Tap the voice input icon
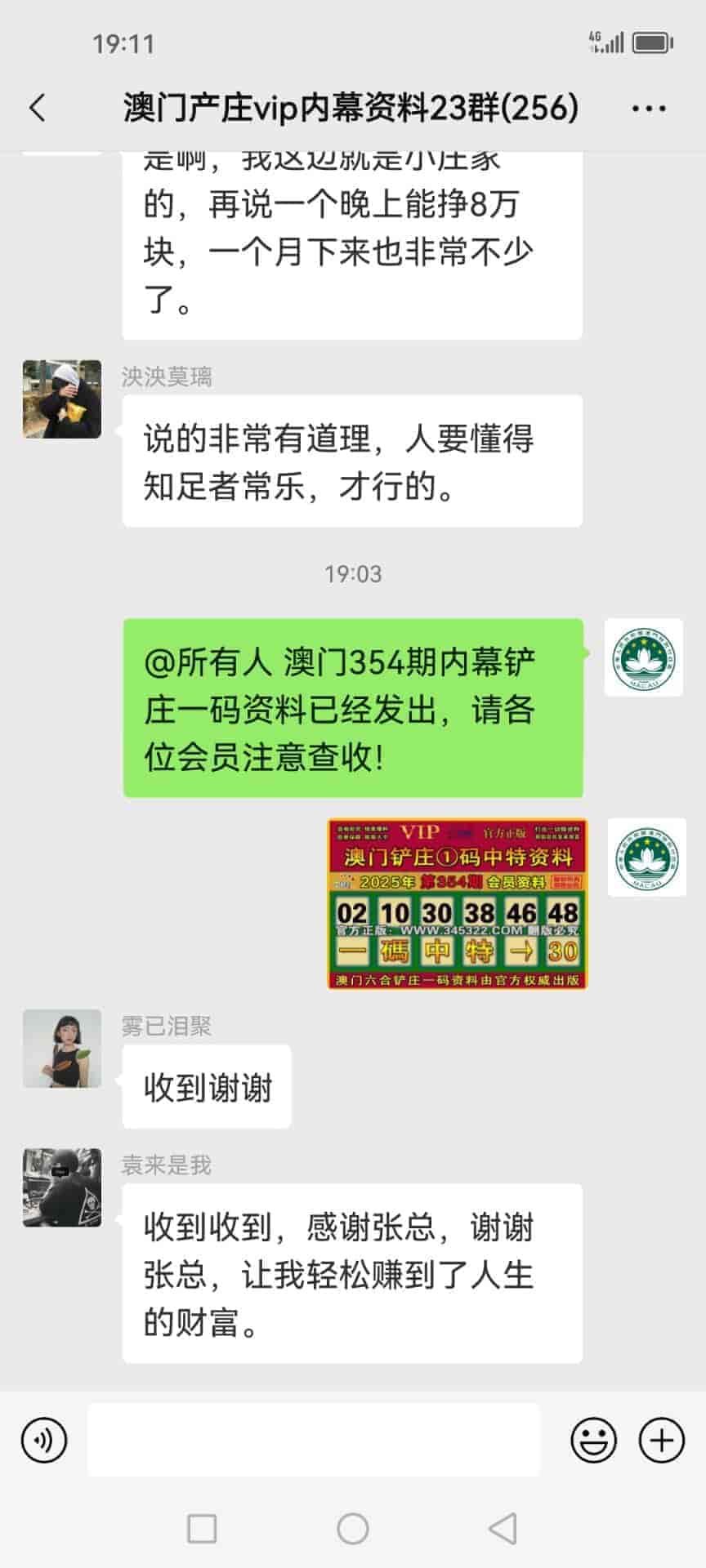706x1568 pixels. coord(44,1440)
